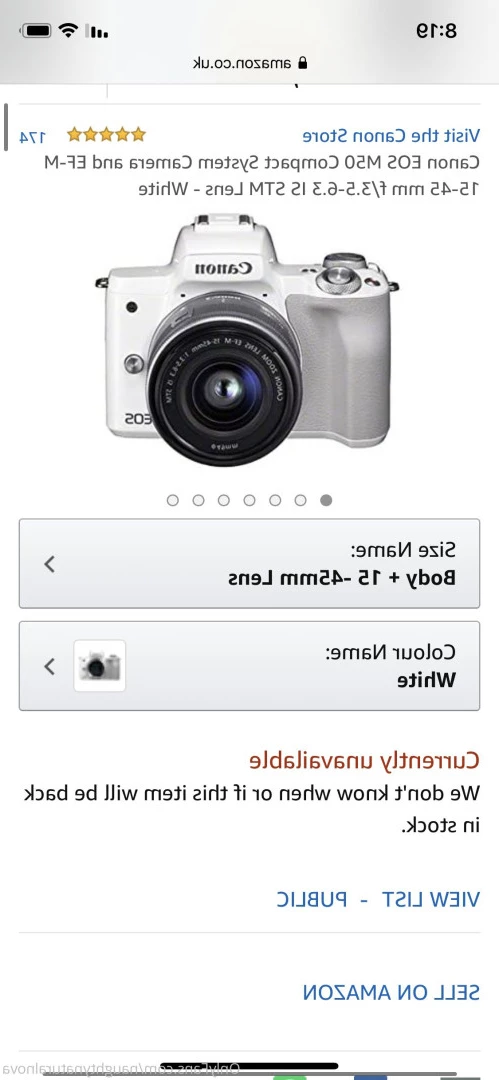
Task: Open the 174 customer ratings
Action: (x=32, y=136)
